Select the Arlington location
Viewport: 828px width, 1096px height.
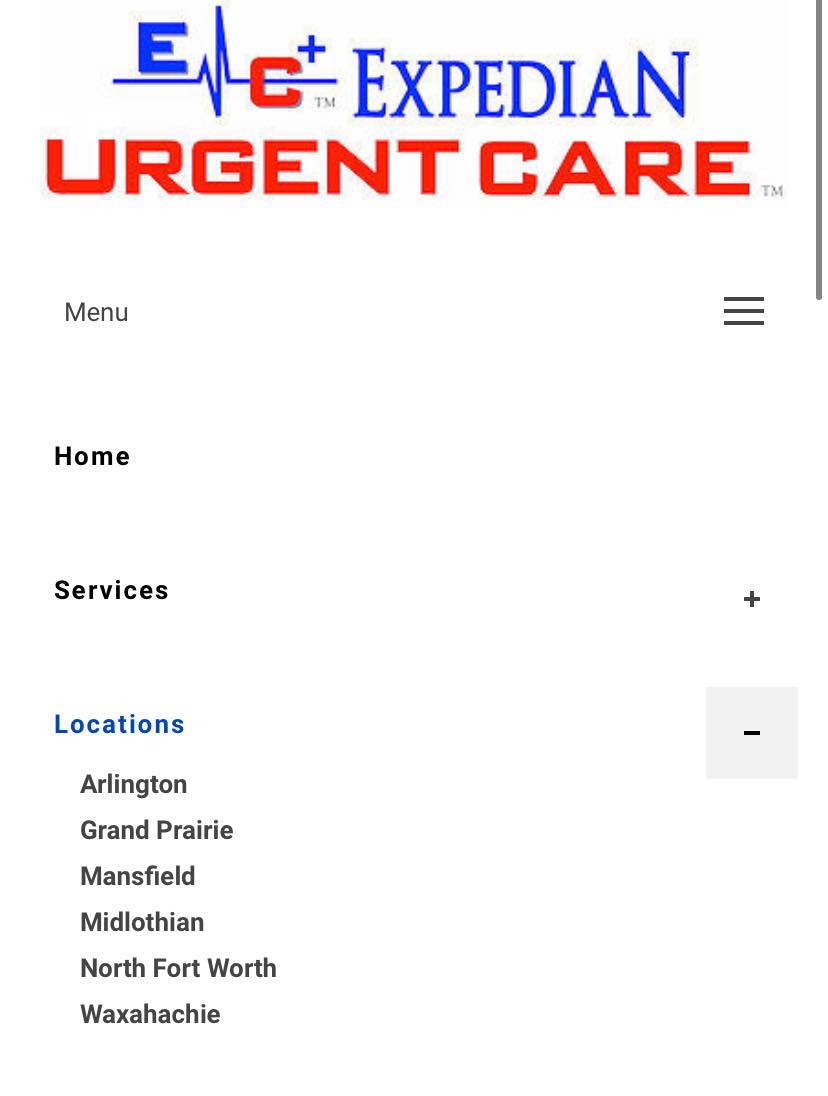133,784
